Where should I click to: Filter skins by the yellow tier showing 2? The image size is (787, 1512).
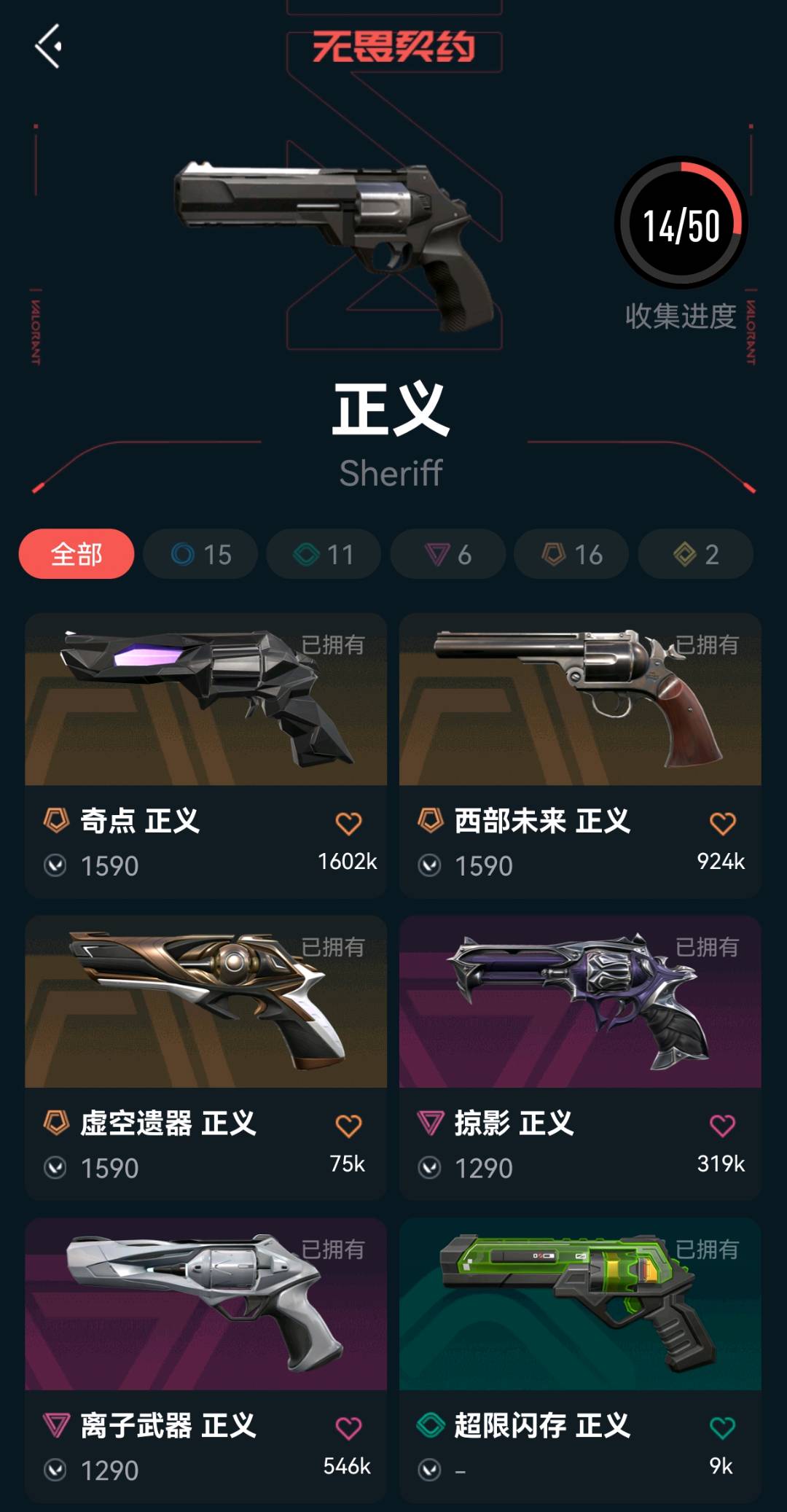[x=695, y=554]
